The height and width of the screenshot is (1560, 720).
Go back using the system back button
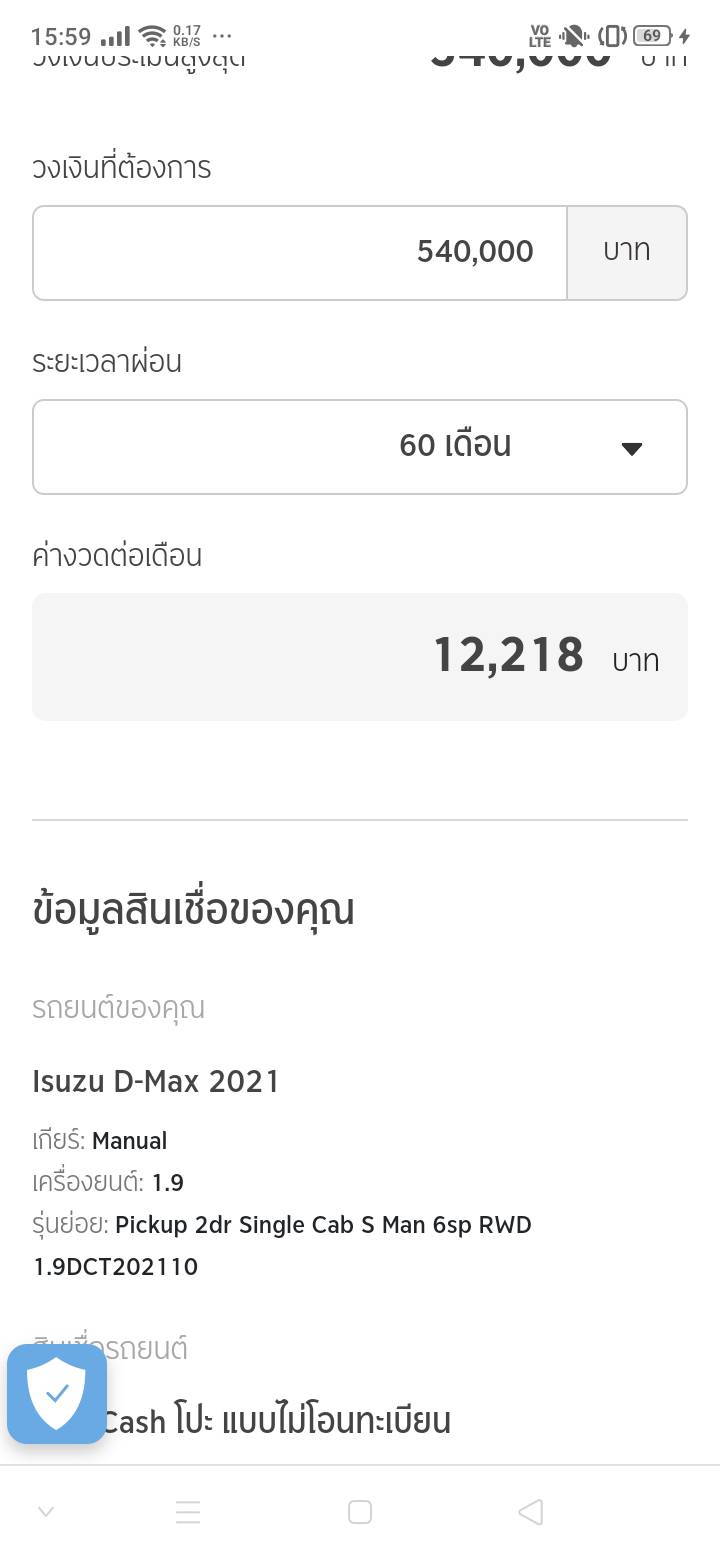tap(531, 1512)
